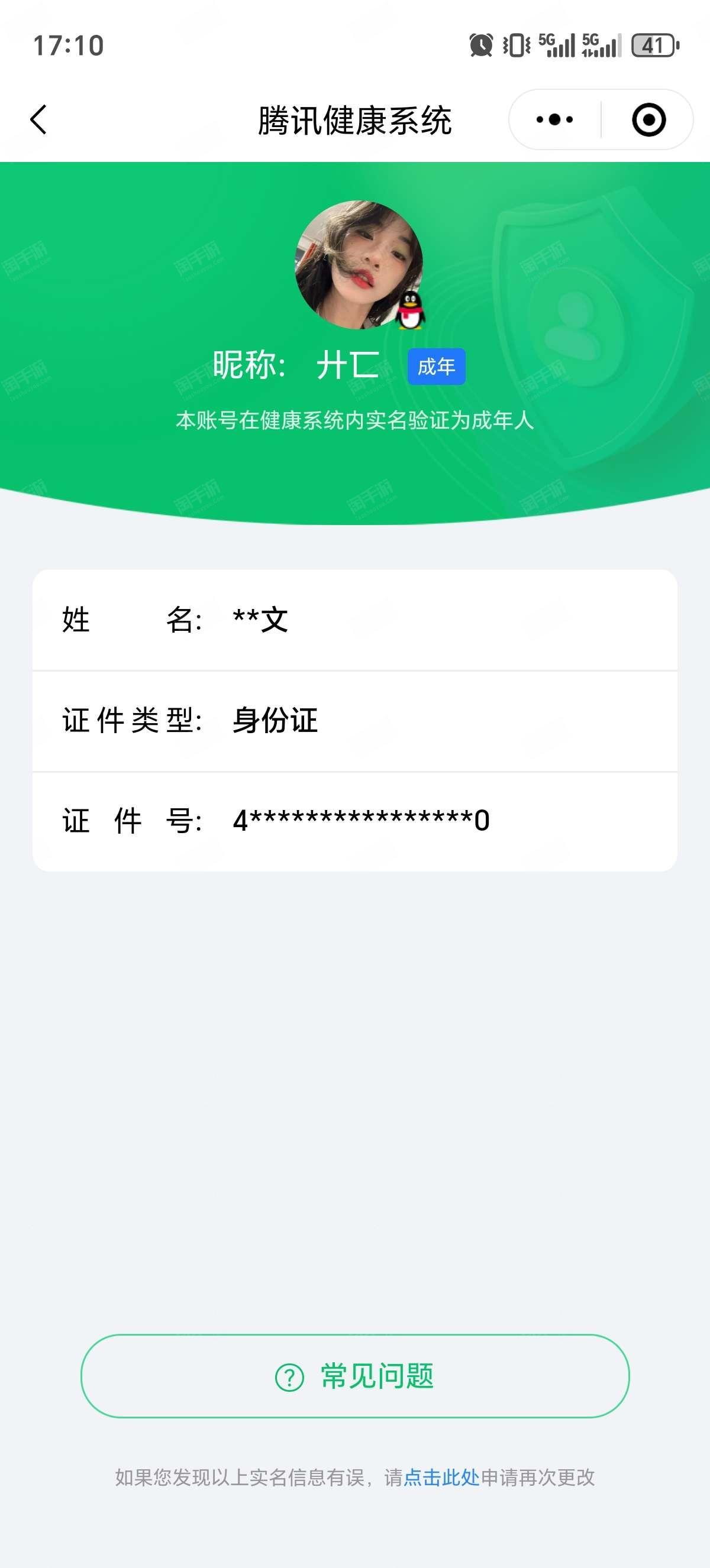
Task: Open the 常见问题 button
Action: pyautogui.click(x=355, y=1376)
